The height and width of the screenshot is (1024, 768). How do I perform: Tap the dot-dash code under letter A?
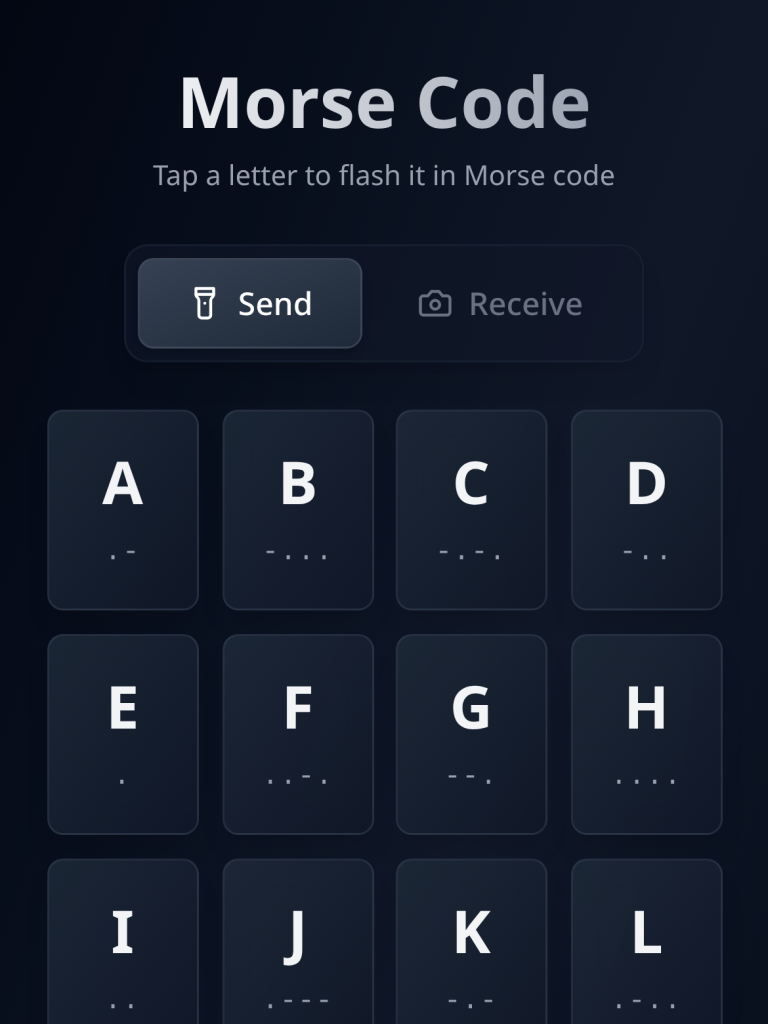(x=122, y=551)
